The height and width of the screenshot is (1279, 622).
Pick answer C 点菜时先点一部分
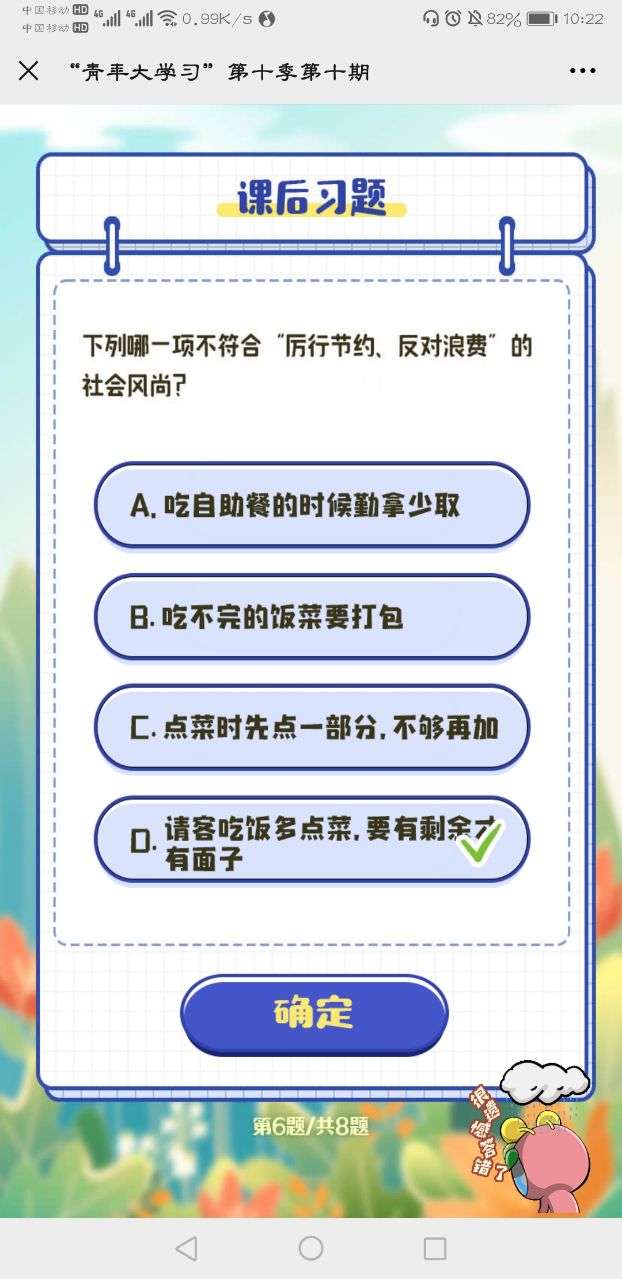click(x=311, y=728)
